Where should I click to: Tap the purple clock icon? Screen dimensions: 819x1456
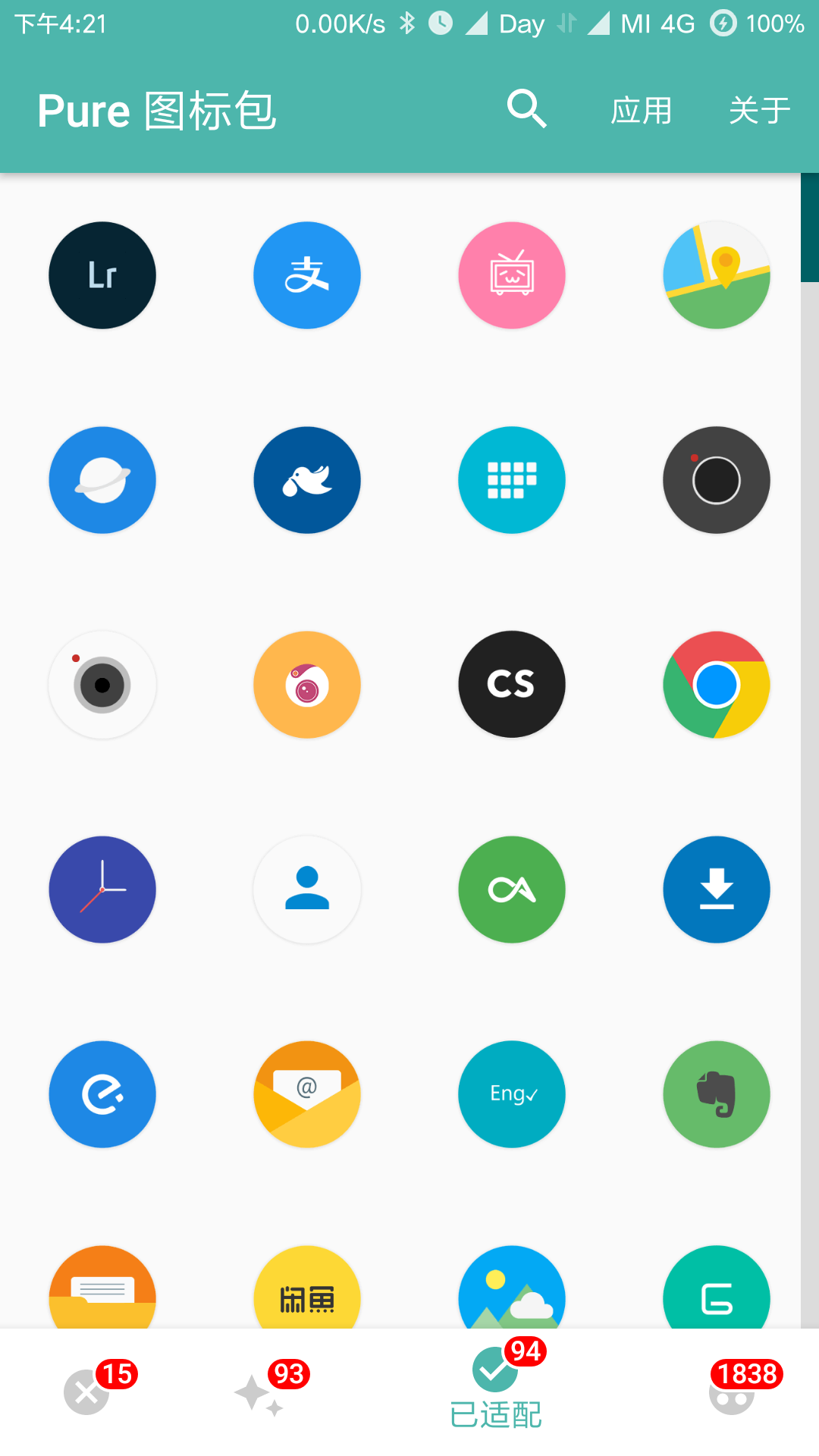pos(102,890)
